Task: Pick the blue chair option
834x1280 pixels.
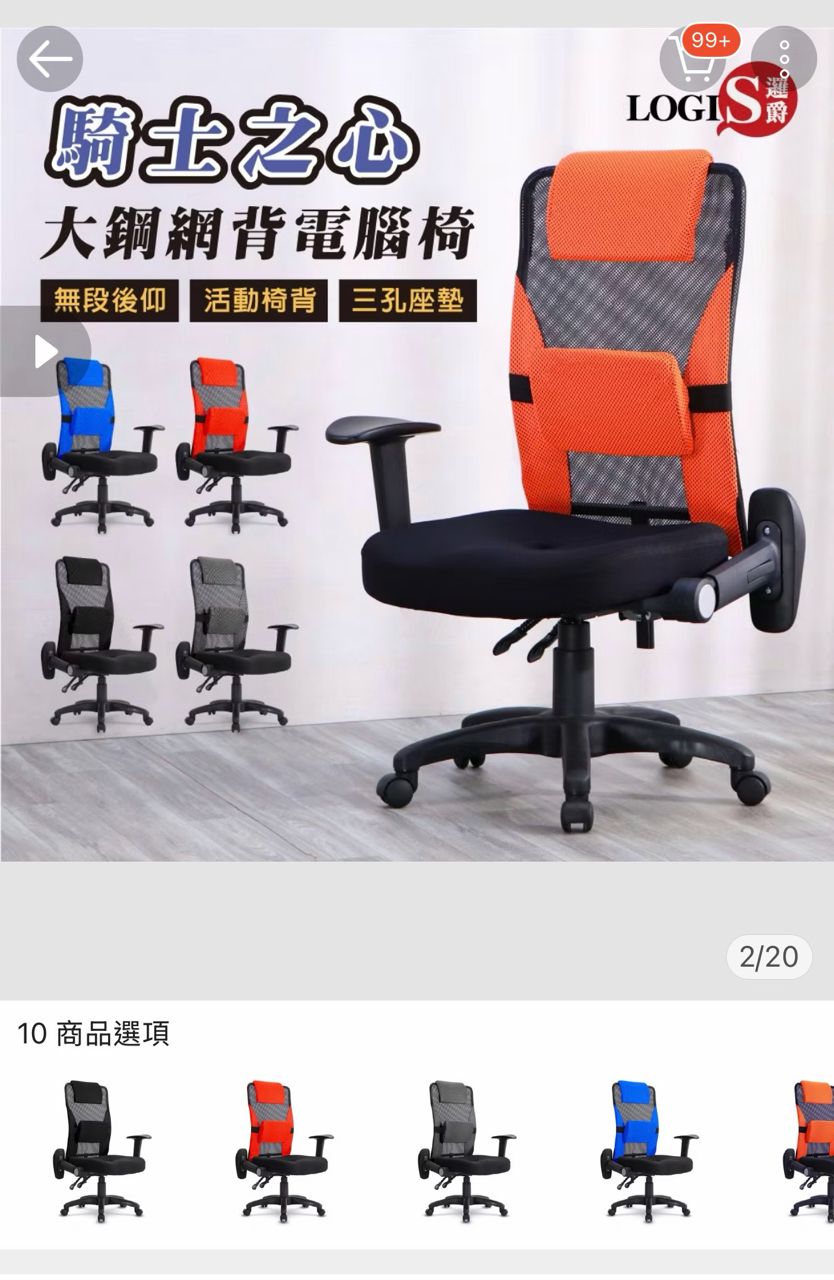Action: (648, 1150)
